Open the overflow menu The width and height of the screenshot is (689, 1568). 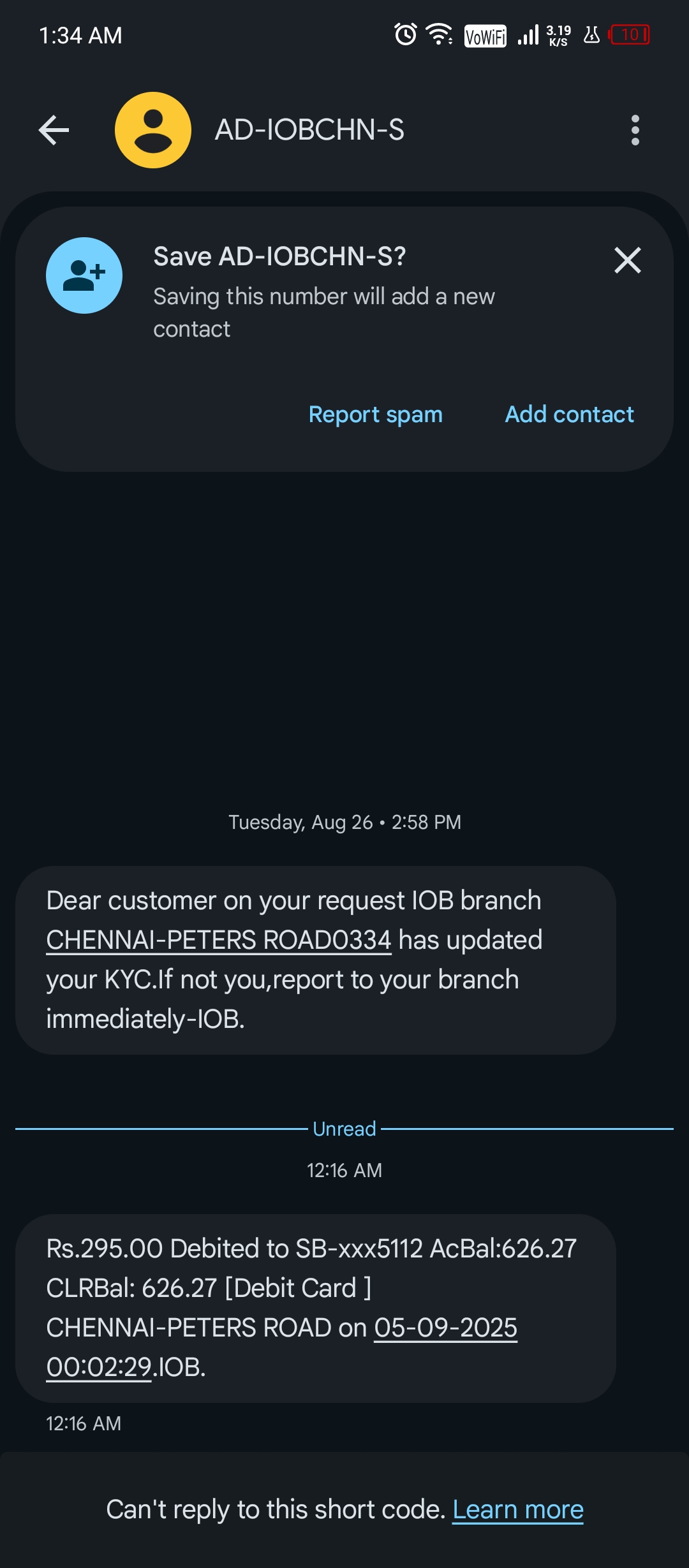[x=635, y=130]
